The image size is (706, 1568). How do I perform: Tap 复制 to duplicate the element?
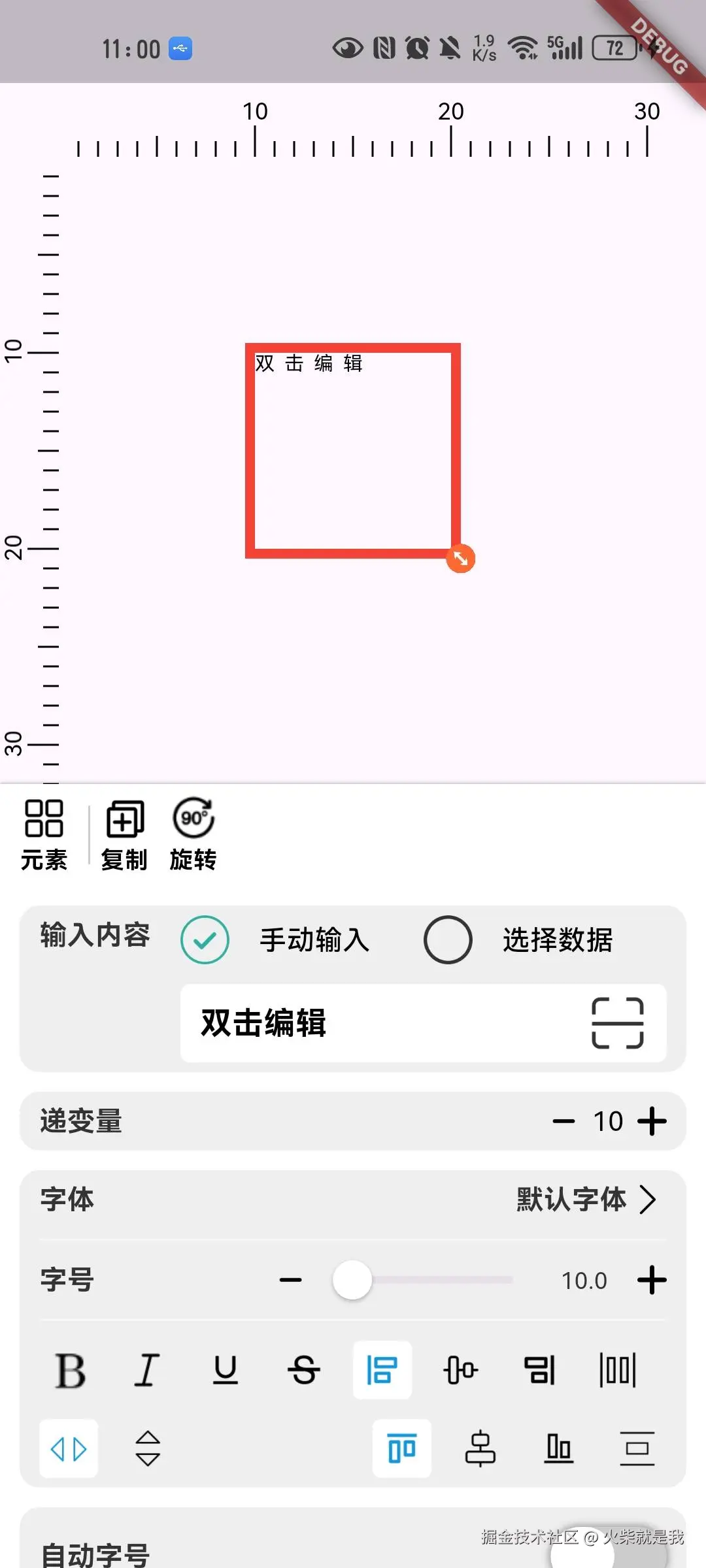124,834
